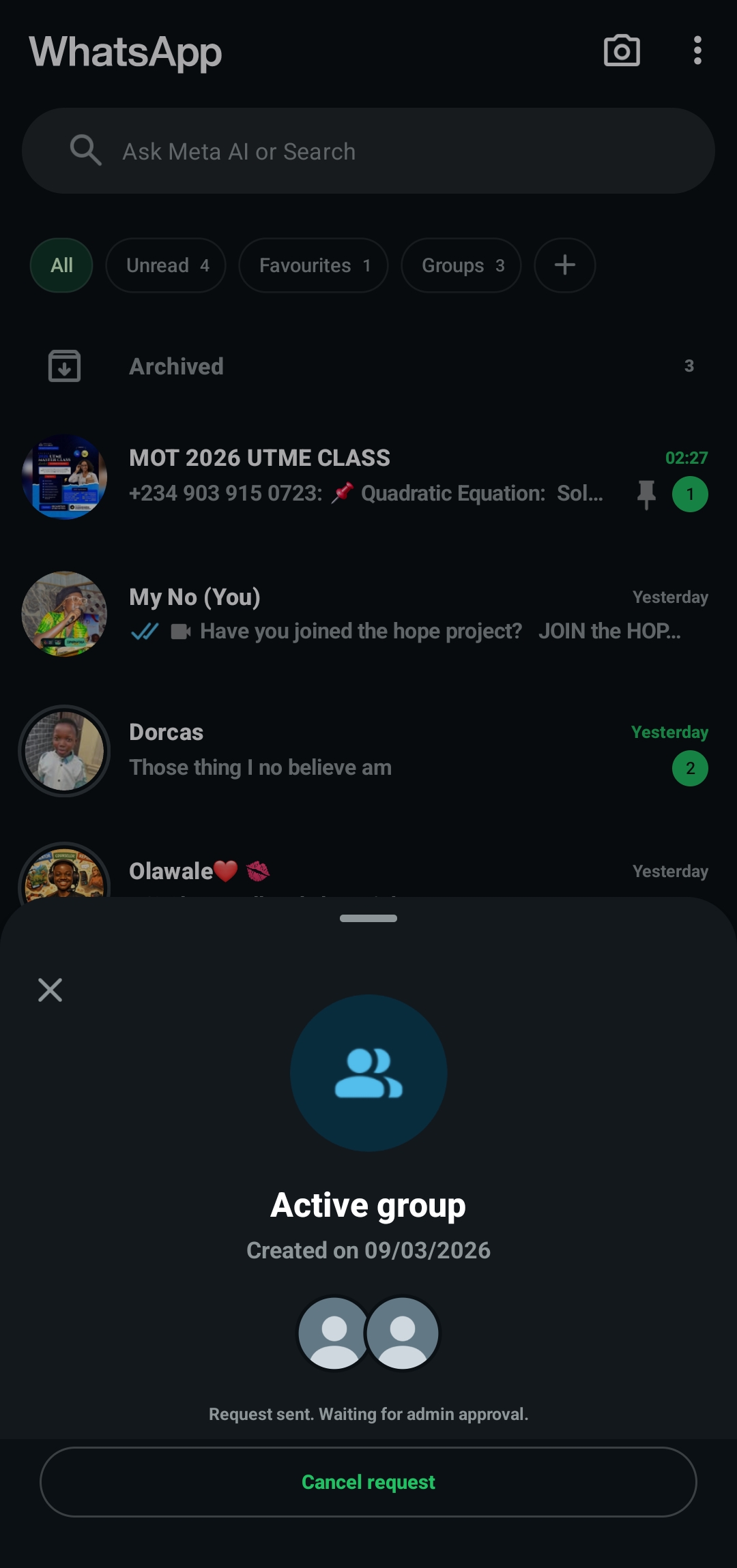The height and width of the screenshot is (1568, 737).
Task: Open the chat with Dorcas
Action: coord(382,750)
